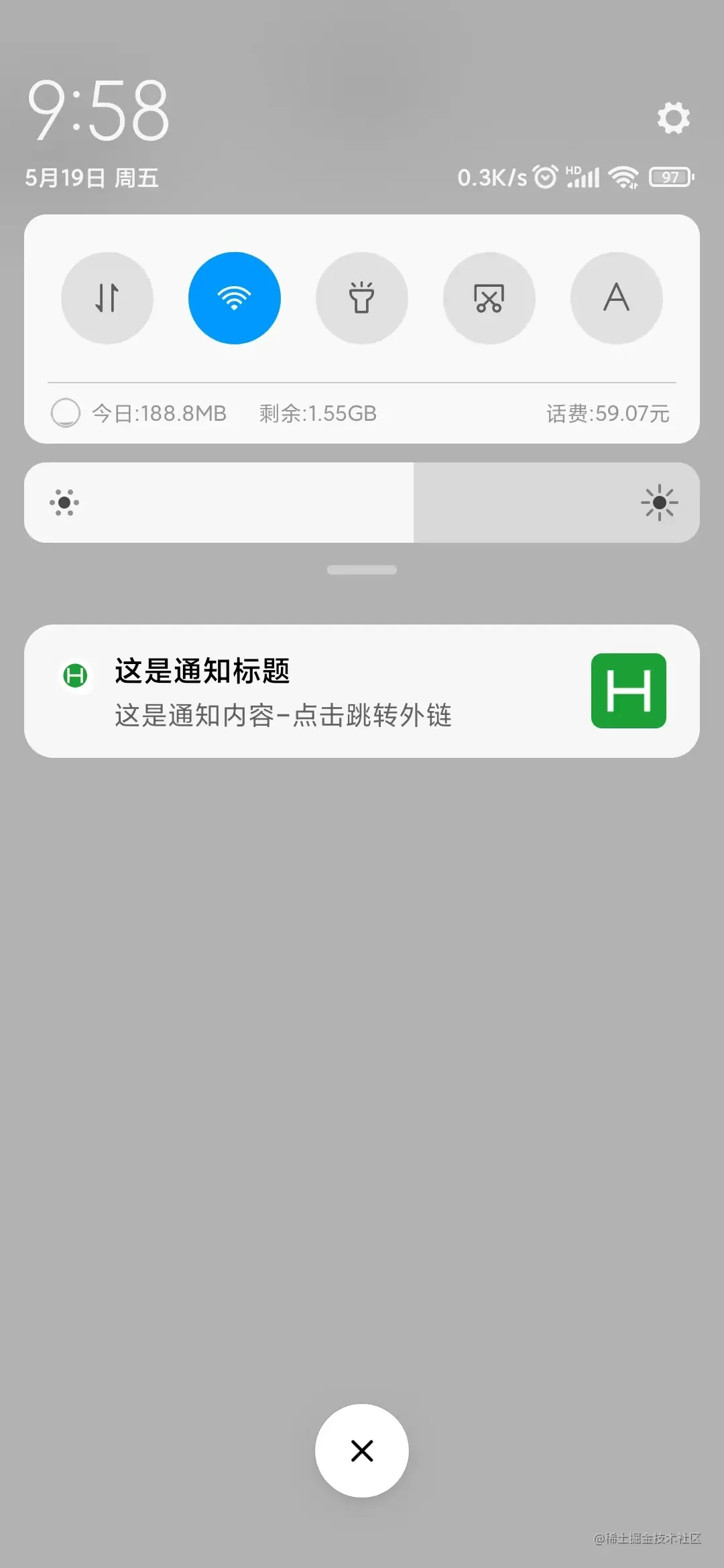Turn off Wi-Fi toggle
The width and height of the screenshot is (724, 1568).
pos(235,298)
